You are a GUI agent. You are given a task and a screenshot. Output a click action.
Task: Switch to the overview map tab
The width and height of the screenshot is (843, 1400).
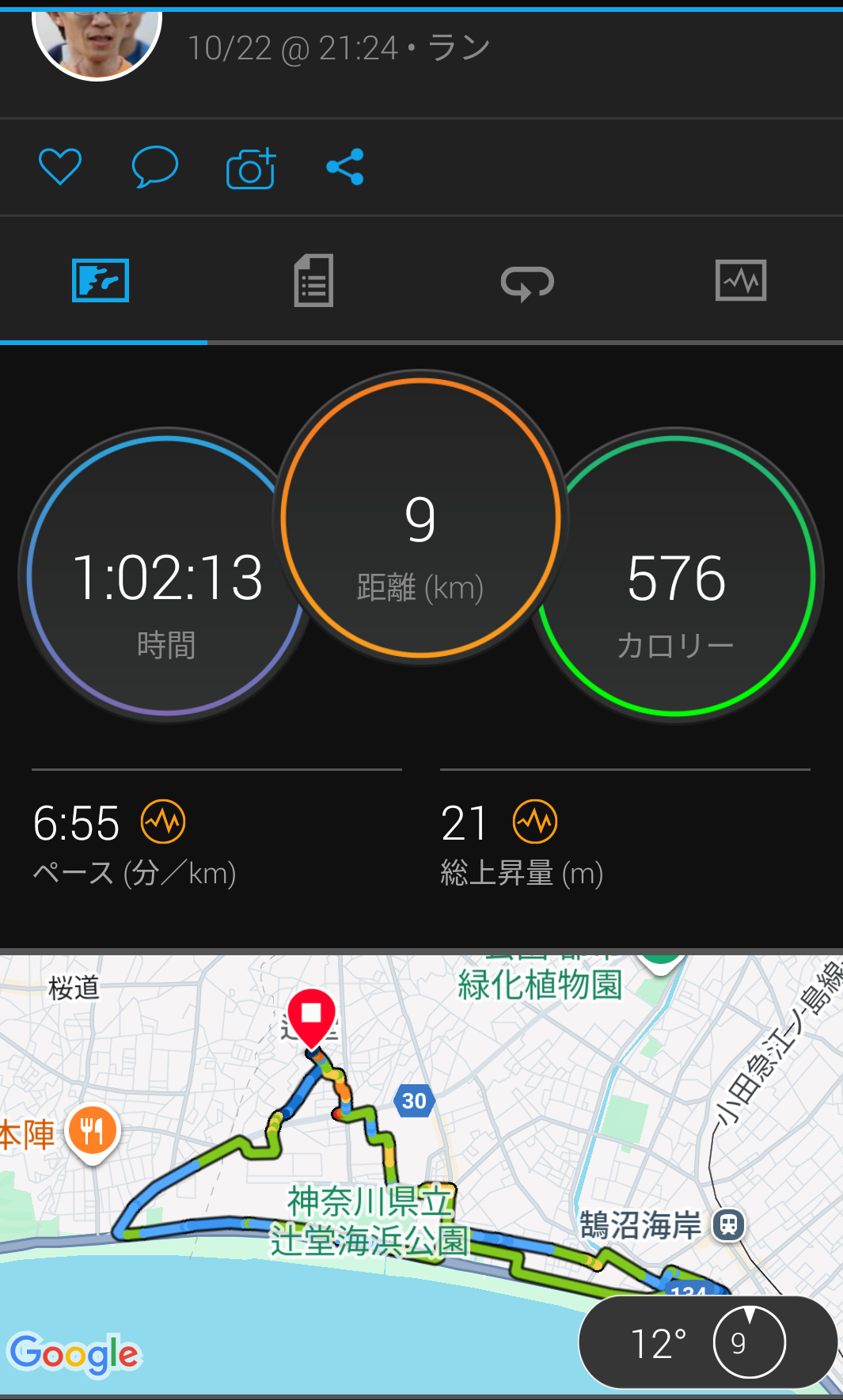(x=101, y=281)
